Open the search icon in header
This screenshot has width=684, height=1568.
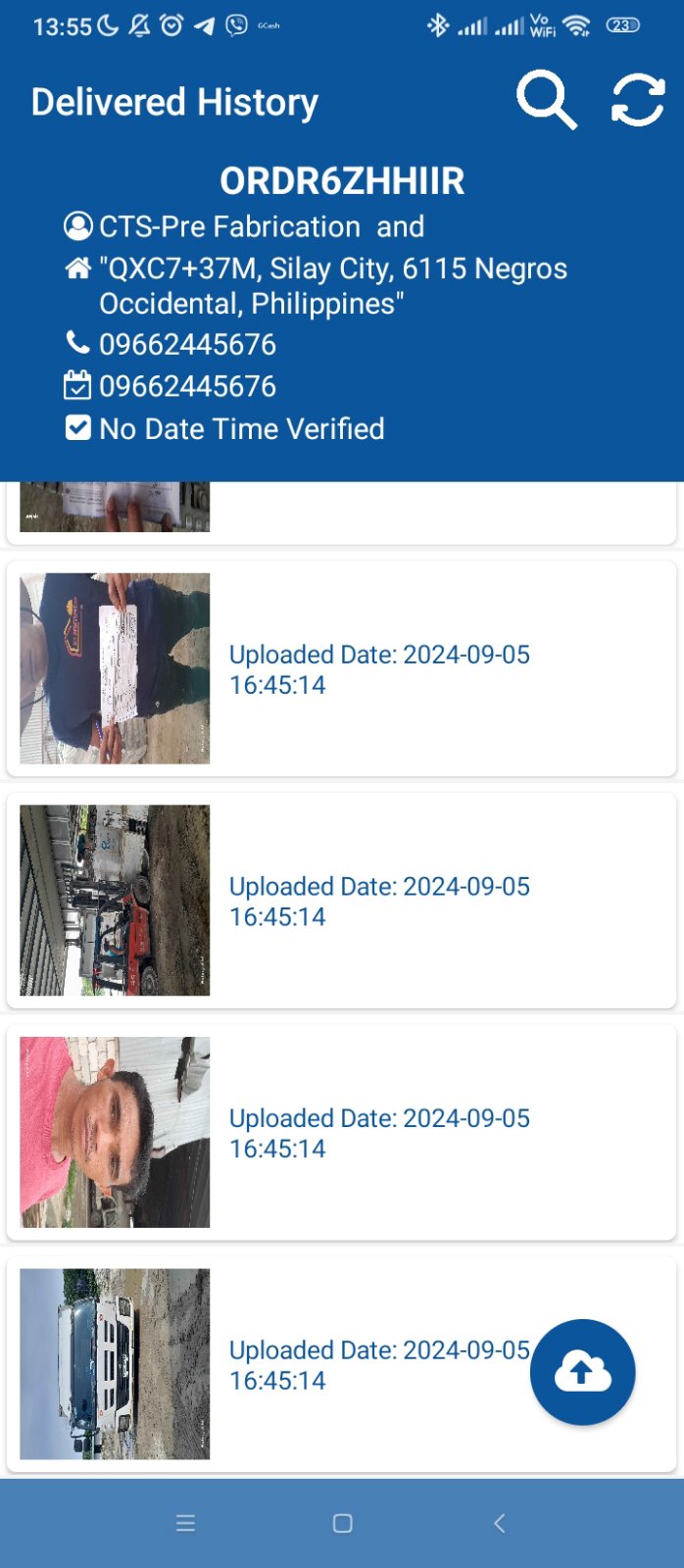click(x=546, y=100)
